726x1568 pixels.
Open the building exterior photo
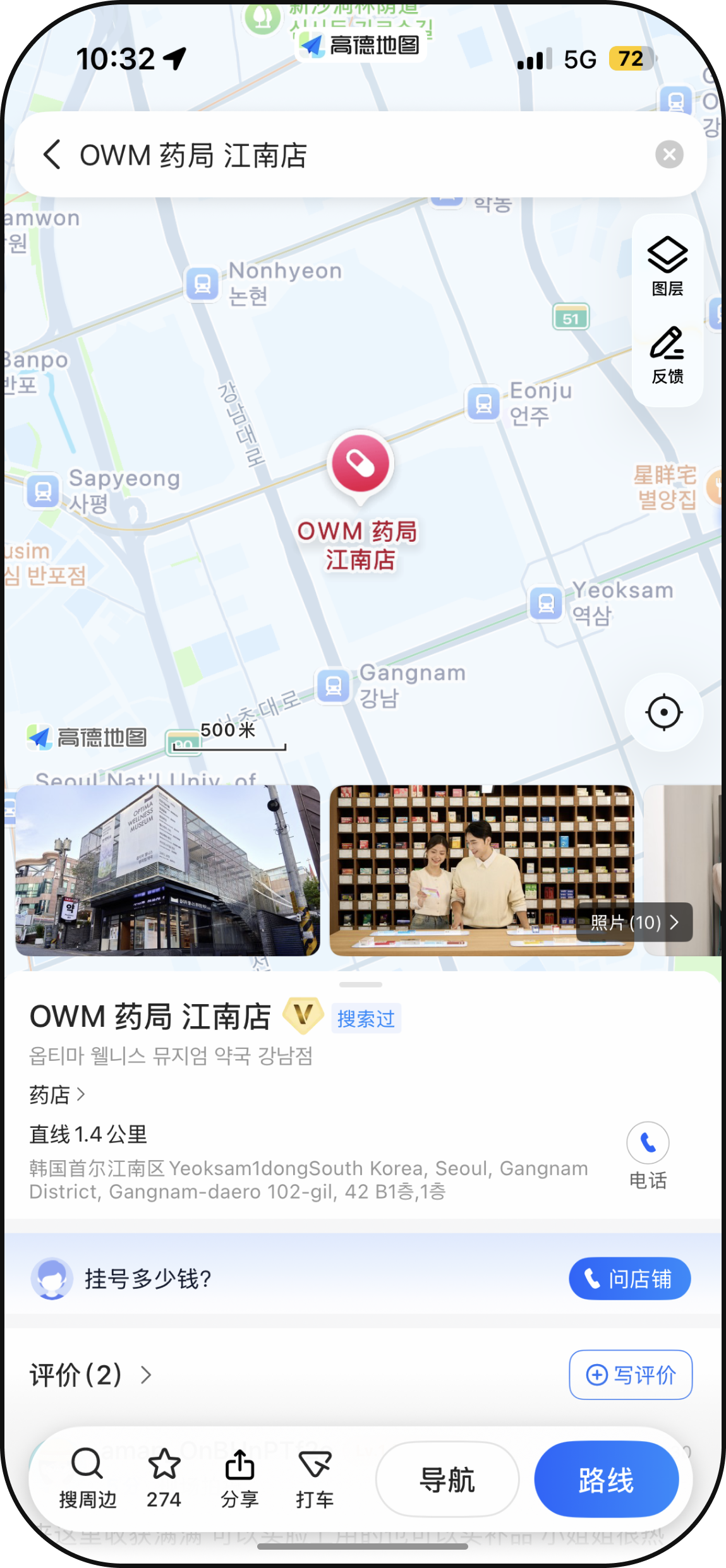point(168,870)
